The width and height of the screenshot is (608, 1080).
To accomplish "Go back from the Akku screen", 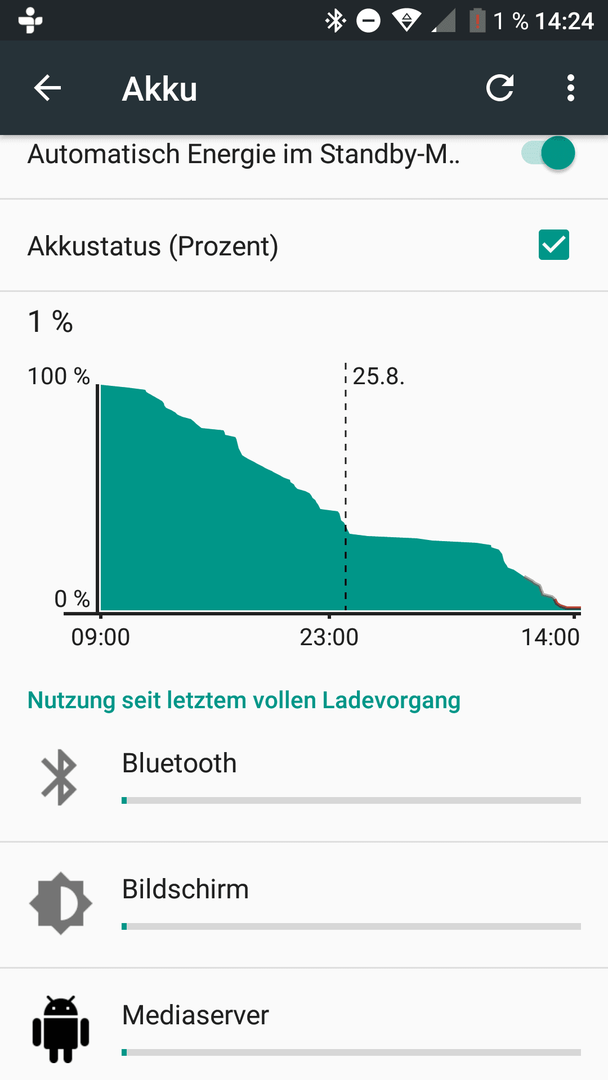I will 48,88.
